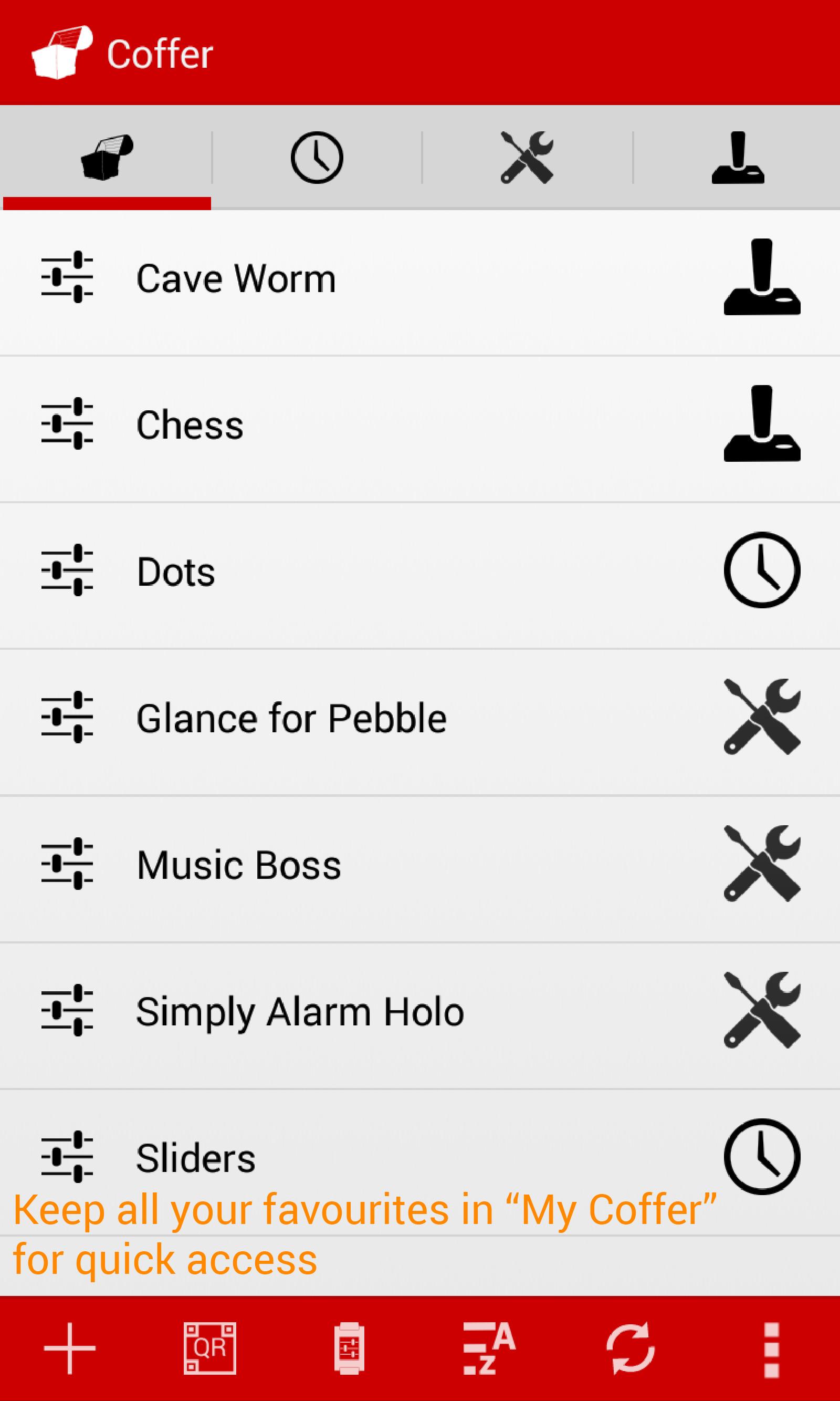The width and height of the screenshot is (840, 1401).
Task: Switch to the tools tab
Action: click(527, 158)
